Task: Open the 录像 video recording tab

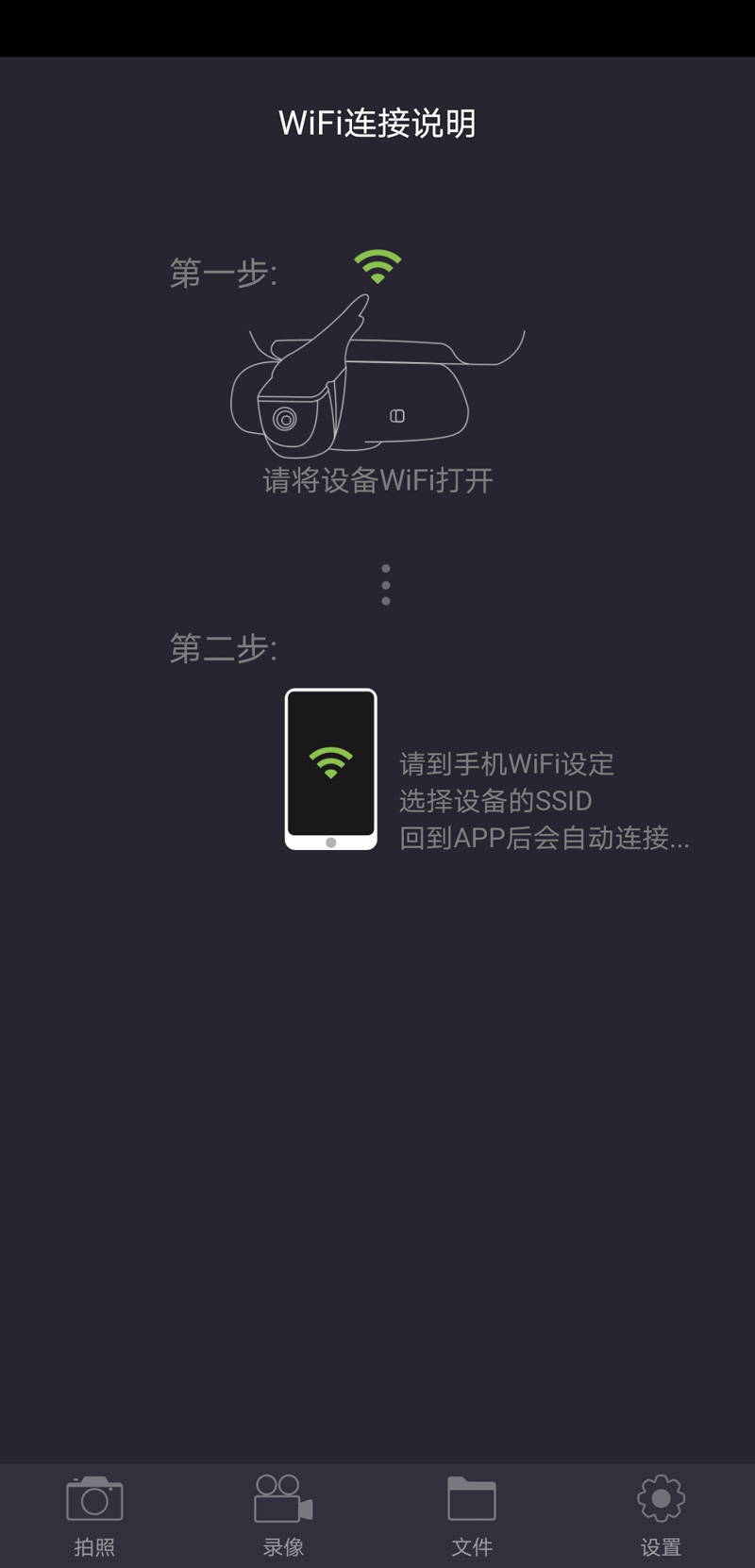Action: (x=283, y=1514)
